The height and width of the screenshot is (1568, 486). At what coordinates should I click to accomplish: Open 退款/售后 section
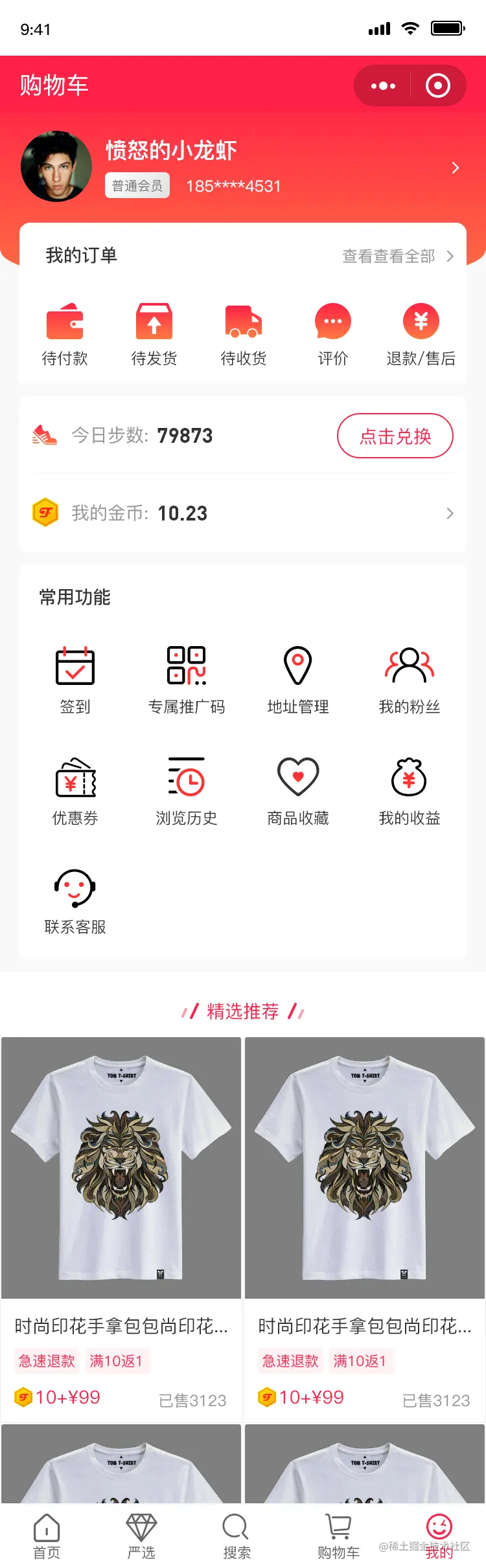pos(421,334)
